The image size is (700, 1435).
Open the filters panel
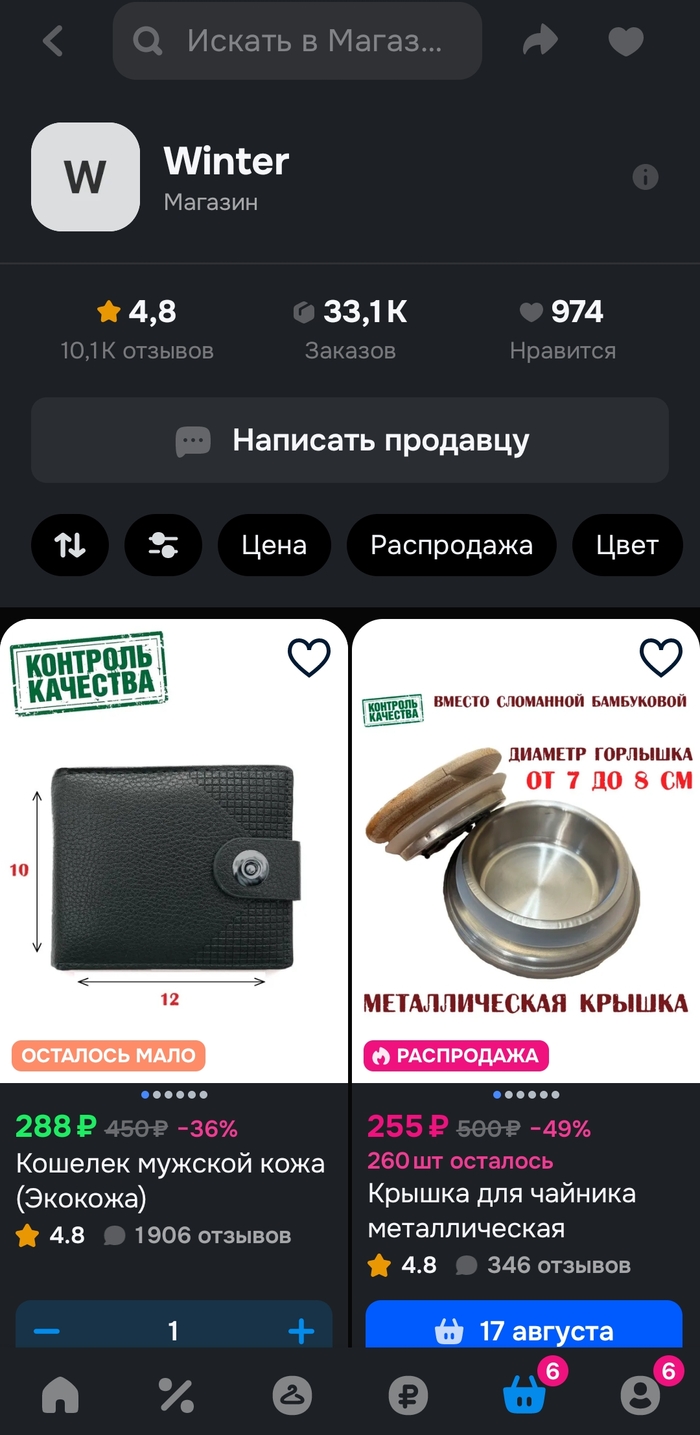(163, 545)
